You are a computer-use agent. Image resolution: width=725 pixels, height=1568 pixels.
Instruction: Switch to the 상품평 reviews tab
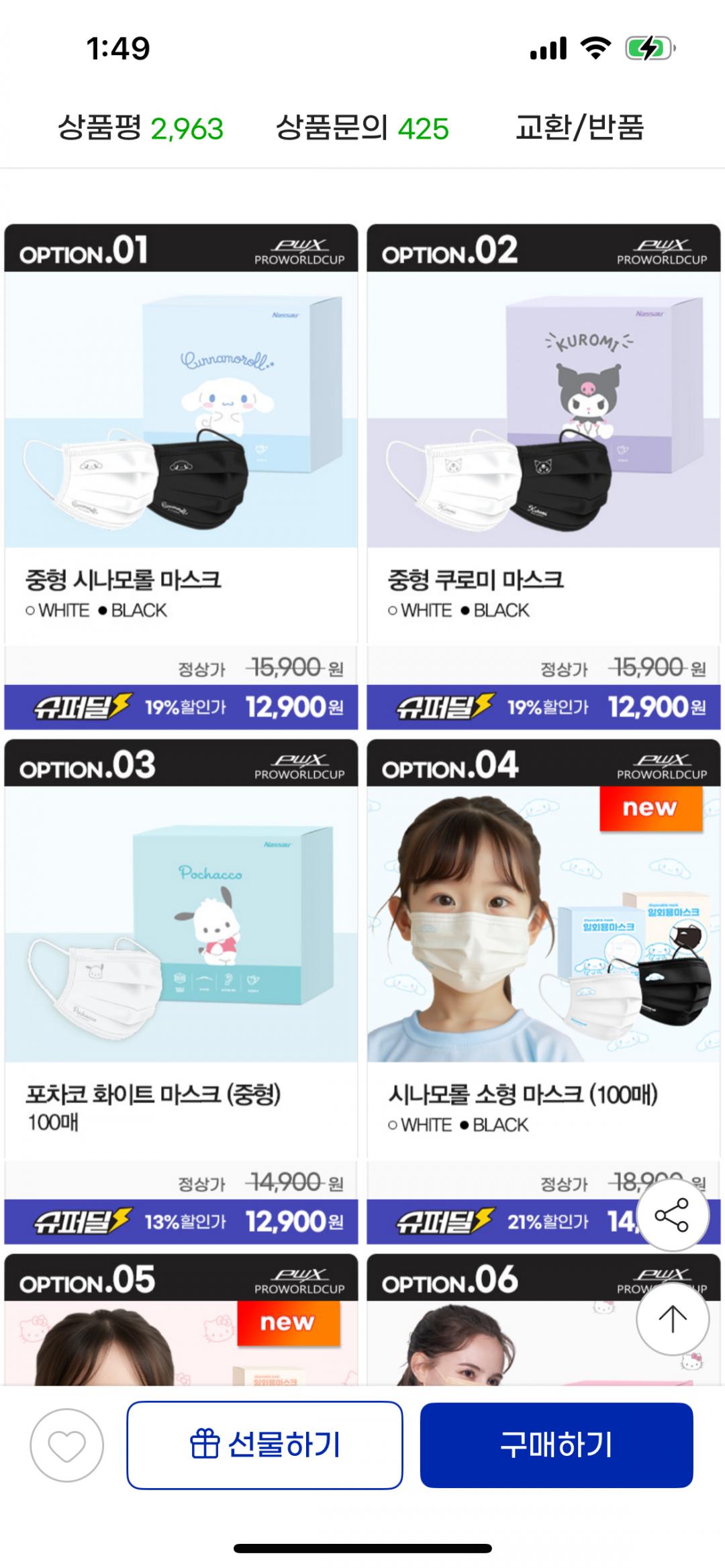[x=140, y=127]
